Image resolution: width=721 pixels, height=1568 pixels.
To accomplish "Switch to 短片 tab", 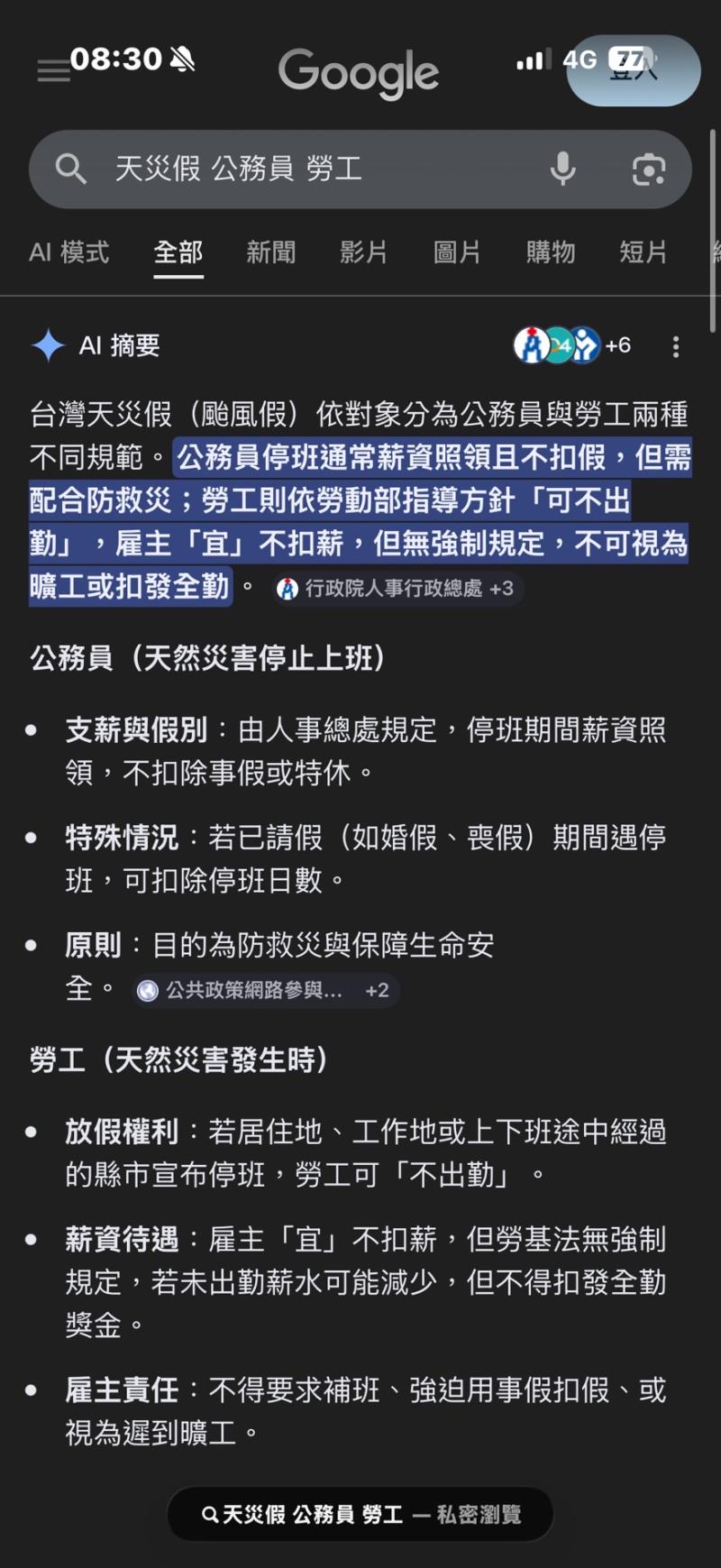I will [643, 252].
